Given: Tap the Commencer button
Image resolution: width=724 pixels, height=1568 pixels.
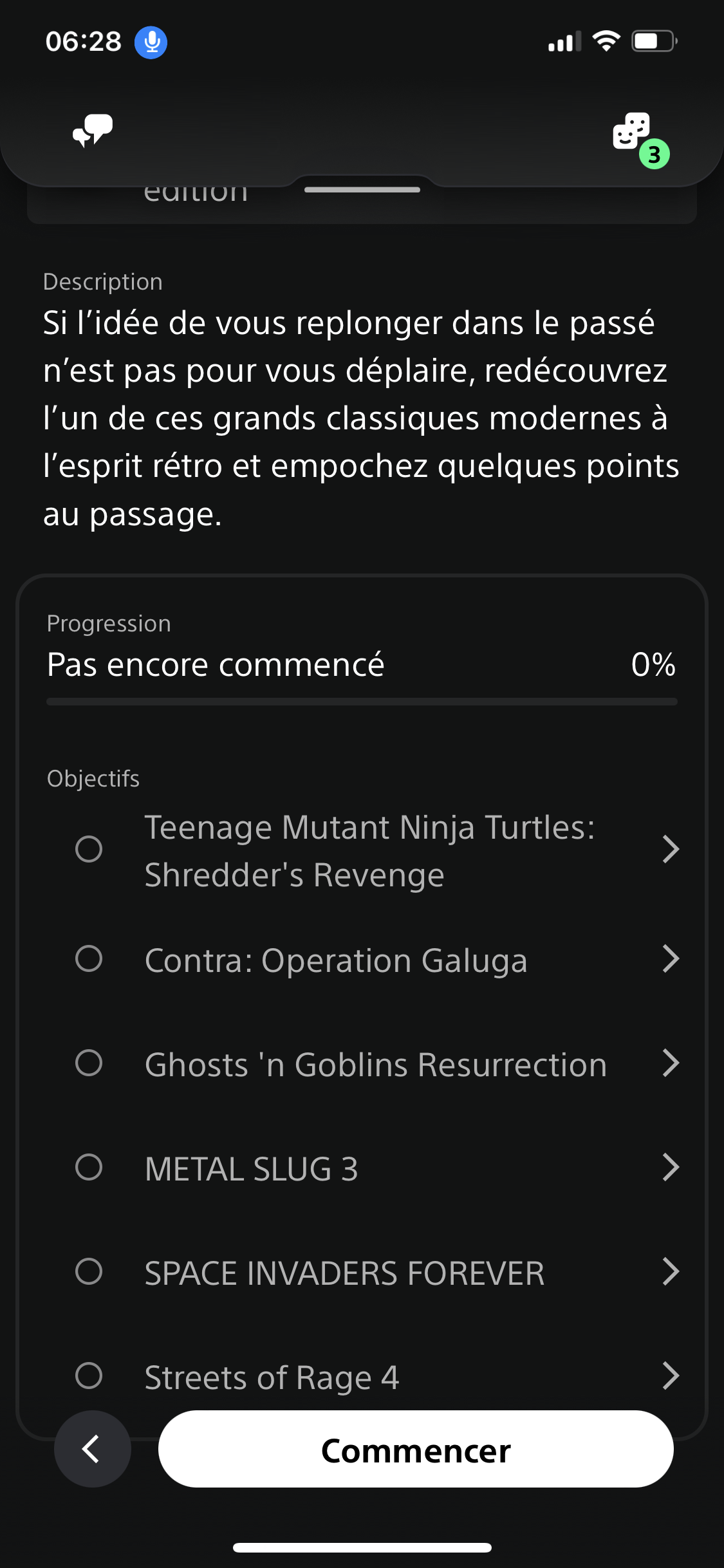Looking at the screenshot, I should [x=416, y=1449].
